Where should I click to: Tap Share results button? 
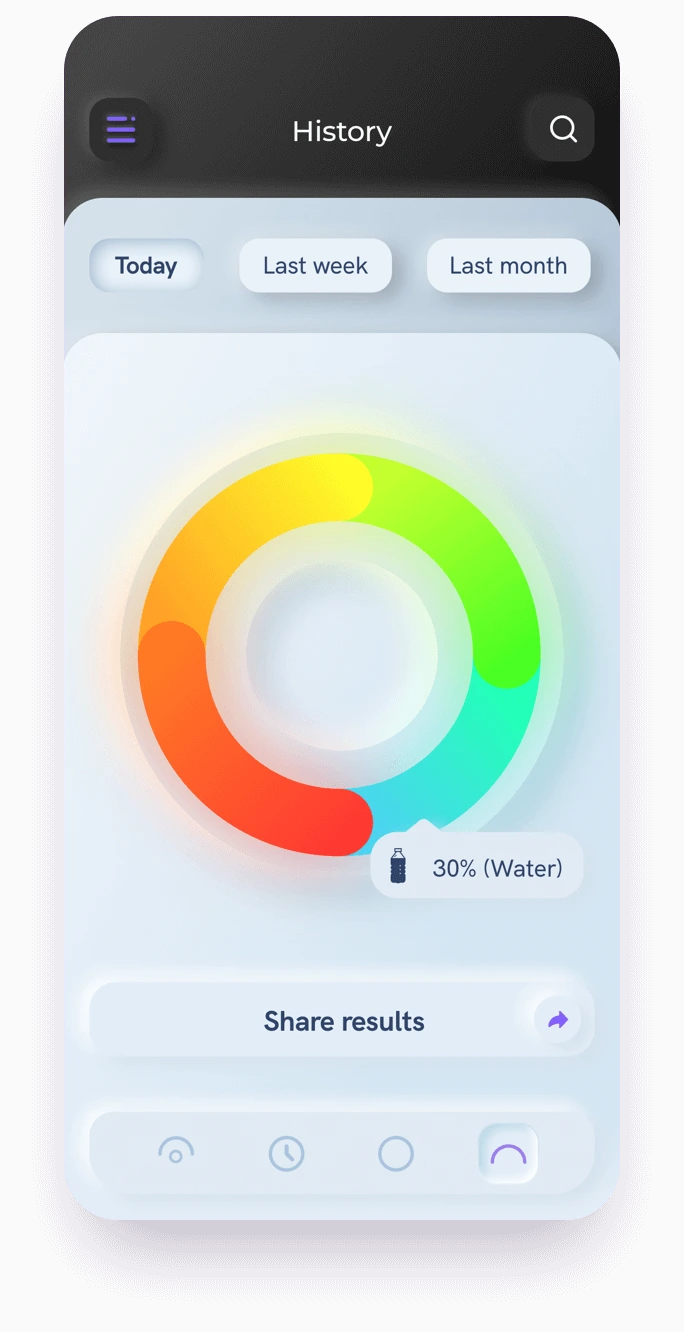coord(343,1021)
